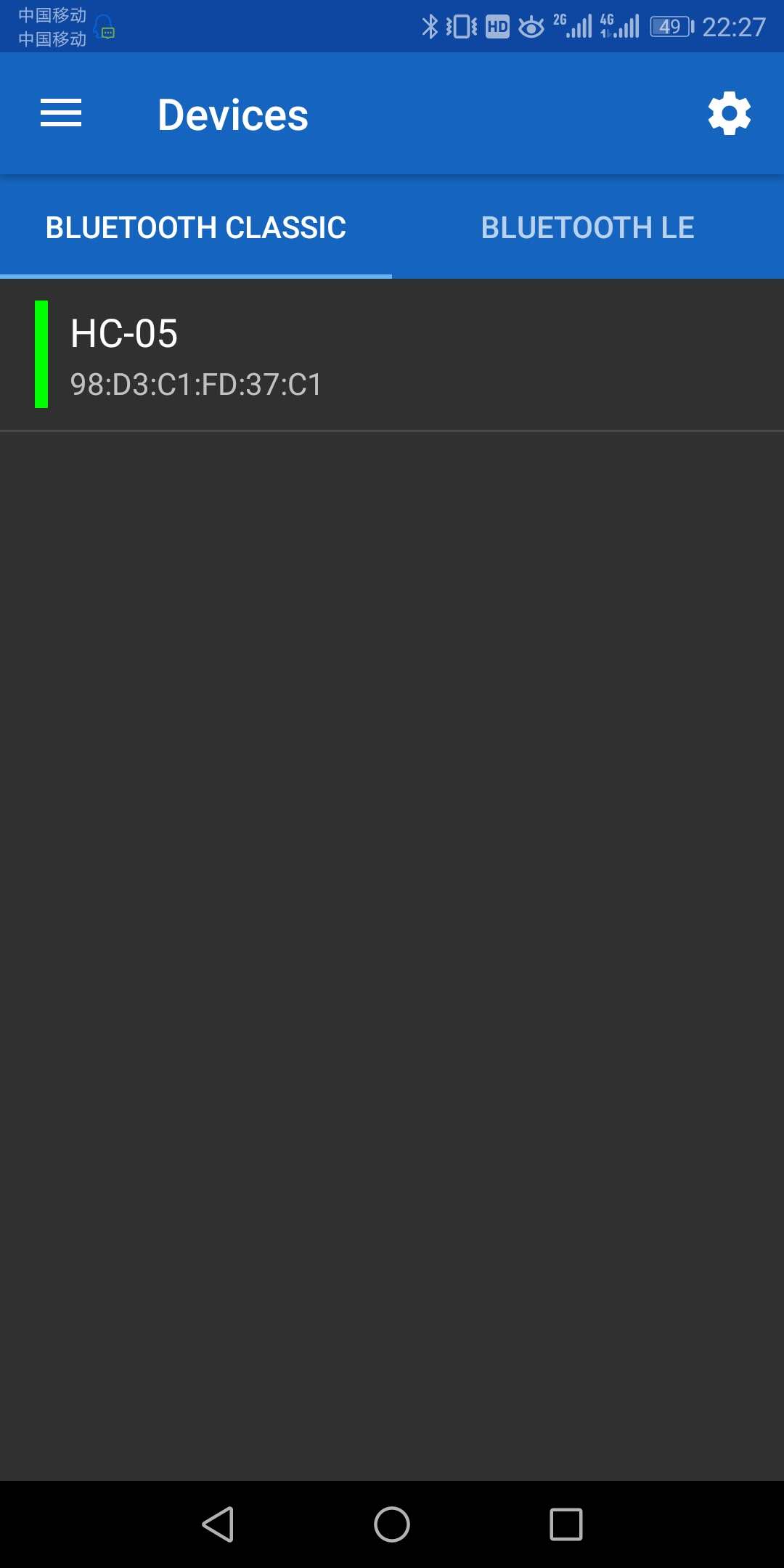784x1568 pixels.
Task: Open the hamburger drawer menu
Action: tap(61, 113)
